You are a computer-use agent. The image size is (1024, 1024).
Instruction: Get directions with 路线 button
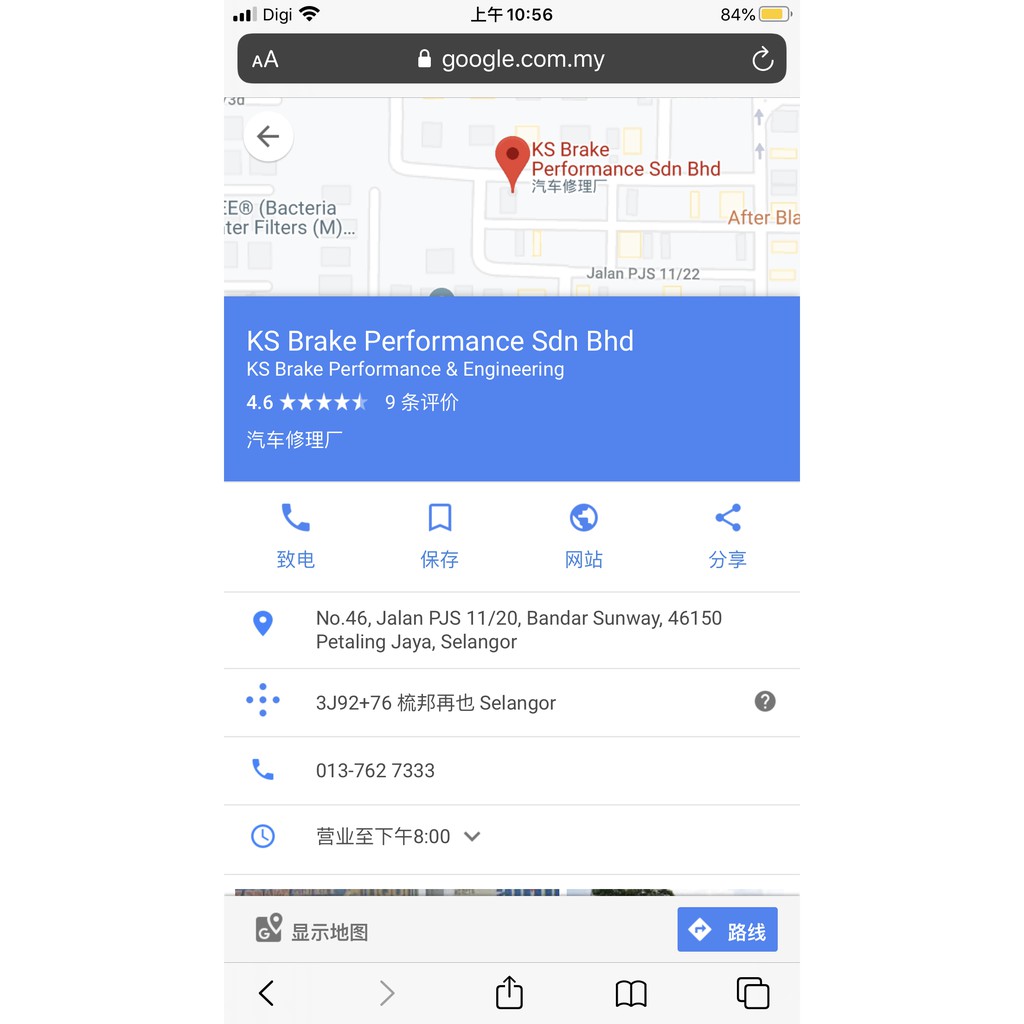coord(727,929)
